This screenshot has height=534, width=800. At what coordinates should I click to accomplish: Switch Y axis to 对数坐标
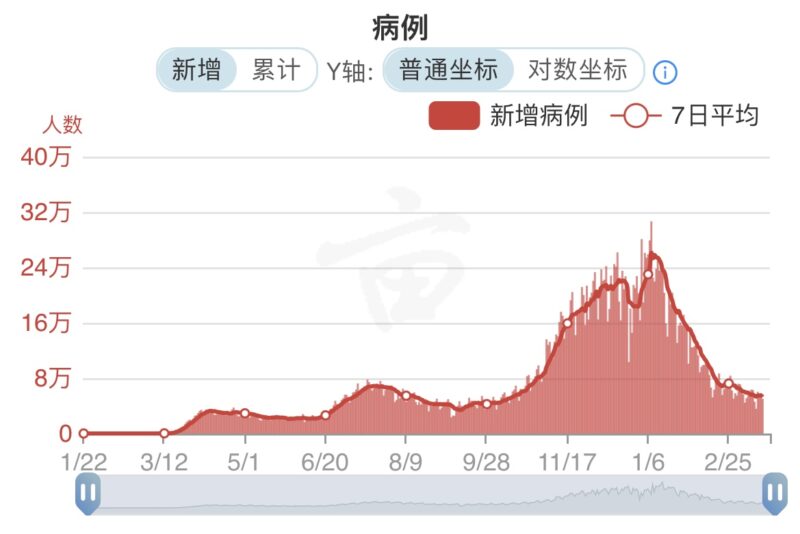point(578,70)
